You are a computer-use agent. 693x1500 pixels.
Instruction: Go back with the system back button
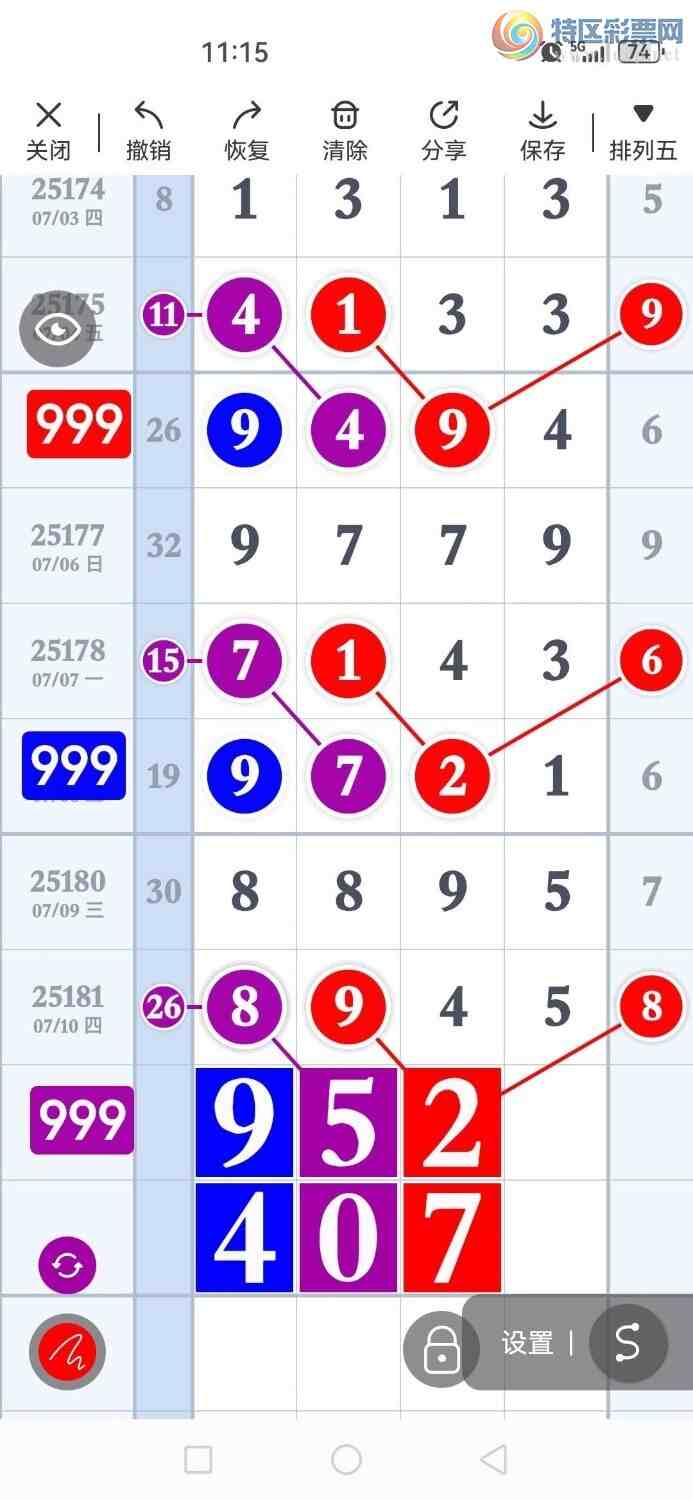493,1459
